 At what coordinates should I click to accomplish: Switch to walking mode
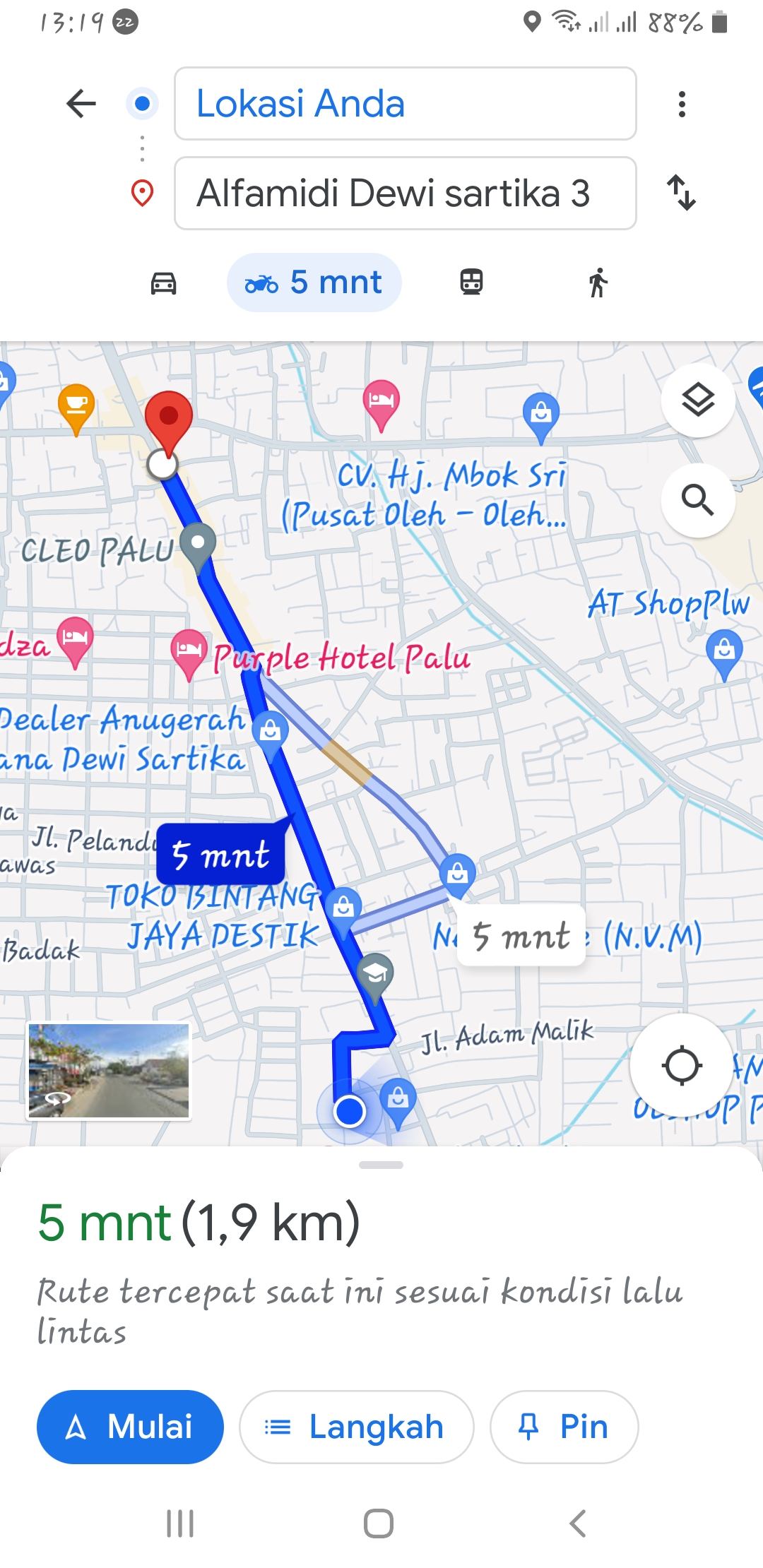point(598,283)
